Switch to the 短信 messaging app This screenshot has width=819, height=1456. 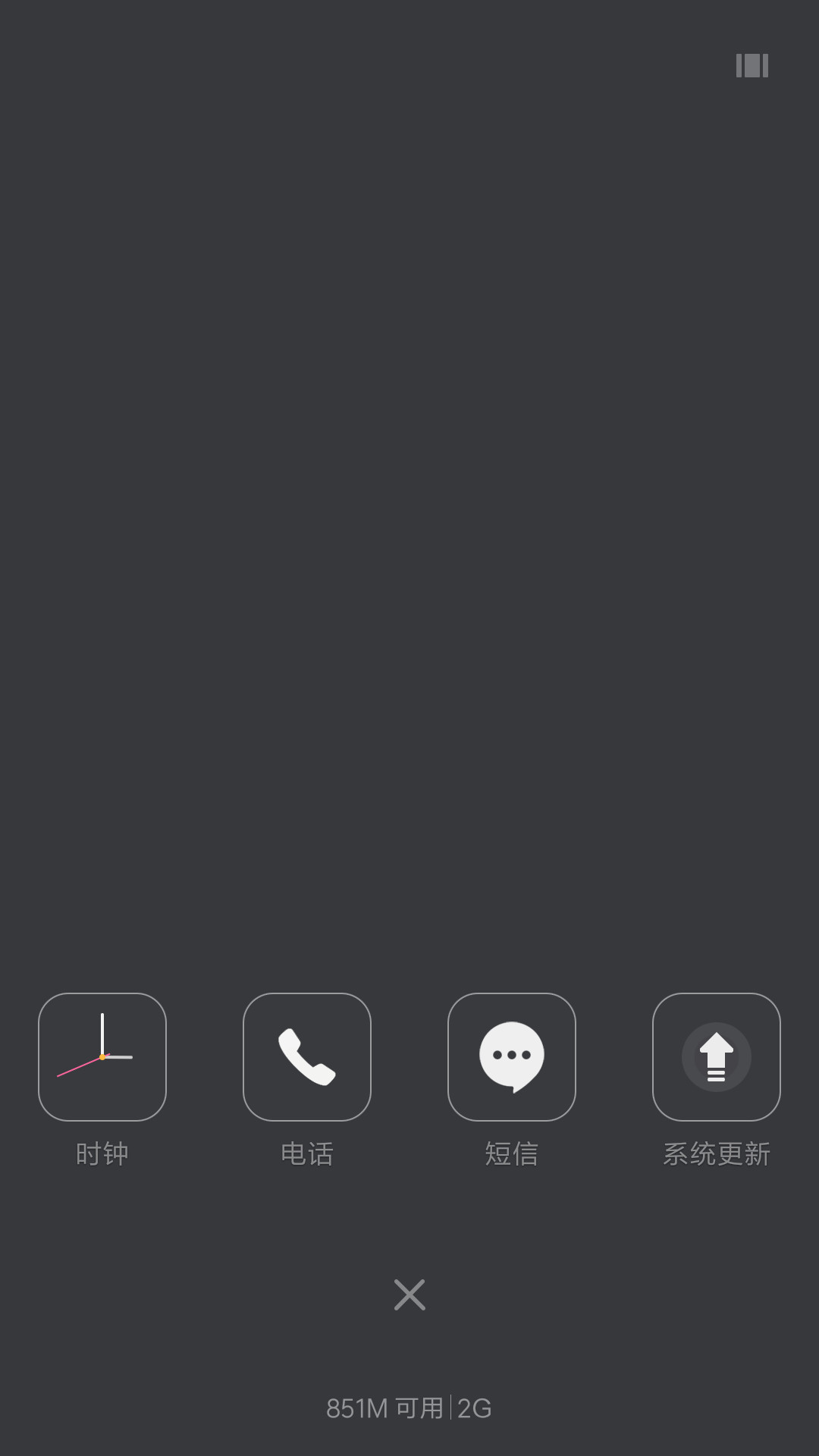coord(512,1056)
